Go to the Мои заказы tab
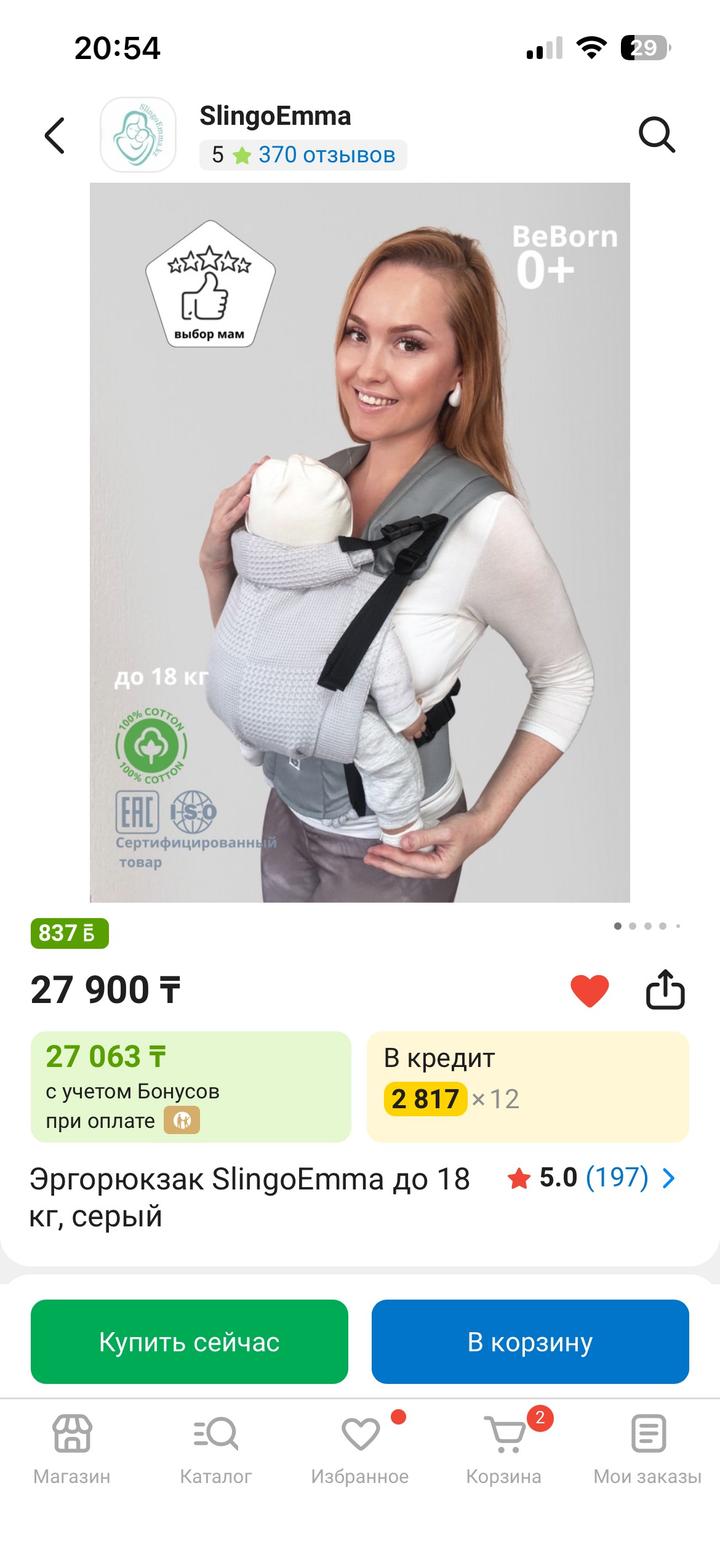The image size is (720, 1558). pos(647,1448)
